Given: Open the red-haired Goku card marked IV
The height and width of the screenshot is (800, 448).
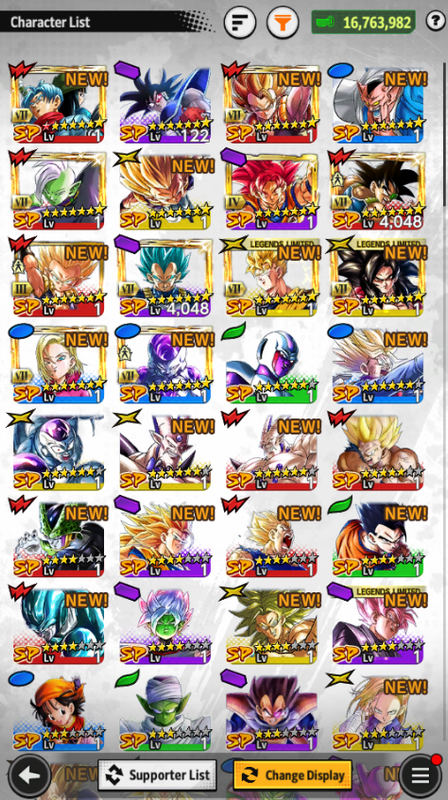Looking at the screenshot, I should 271,191.
